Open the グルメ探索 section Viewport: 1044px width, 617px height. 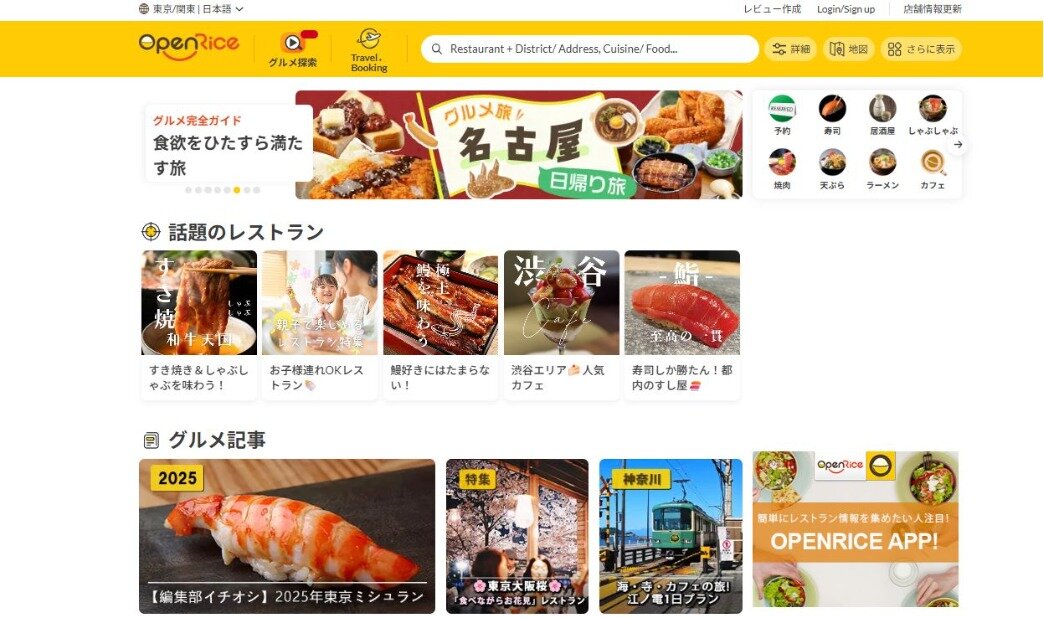(x=292, y=49)
